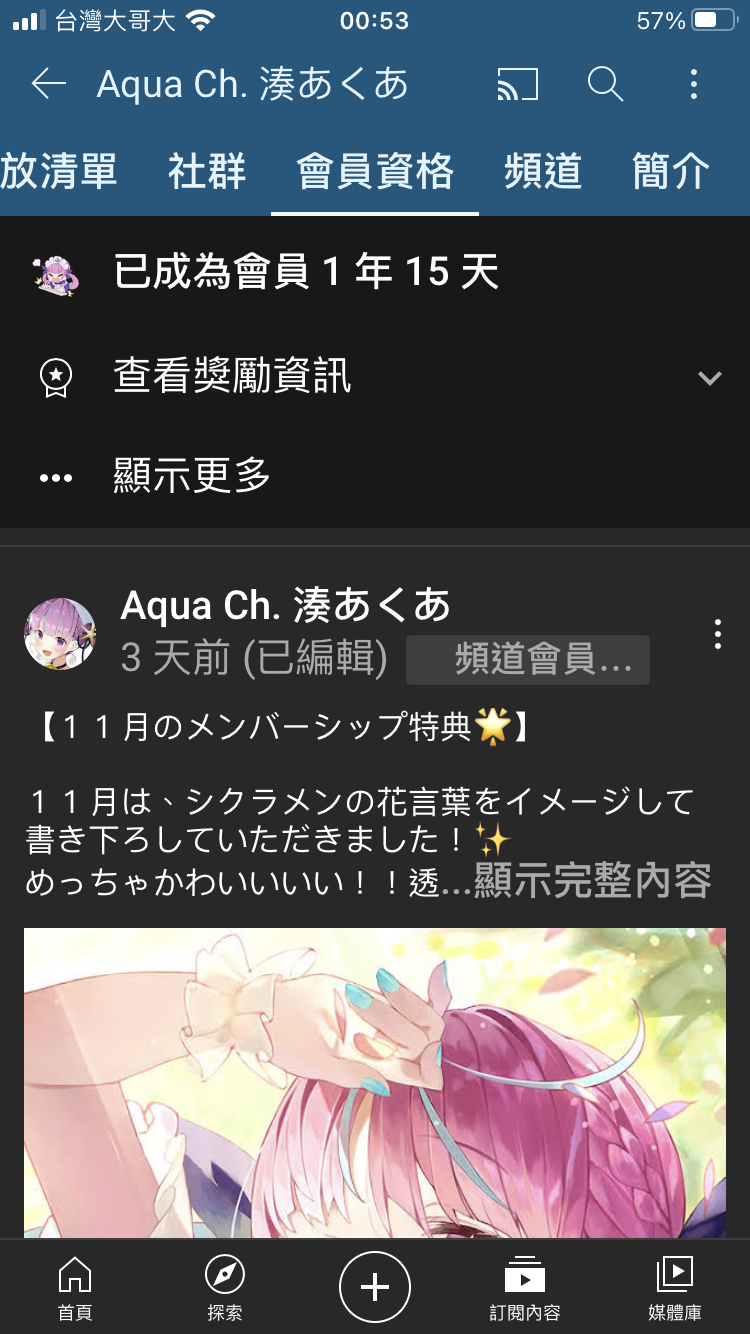Image resolution: width=750 pixels, height=1334 pixels.
Task: Open the Aqua Ch. avatar on the post
Action: (x=60, y=634)
